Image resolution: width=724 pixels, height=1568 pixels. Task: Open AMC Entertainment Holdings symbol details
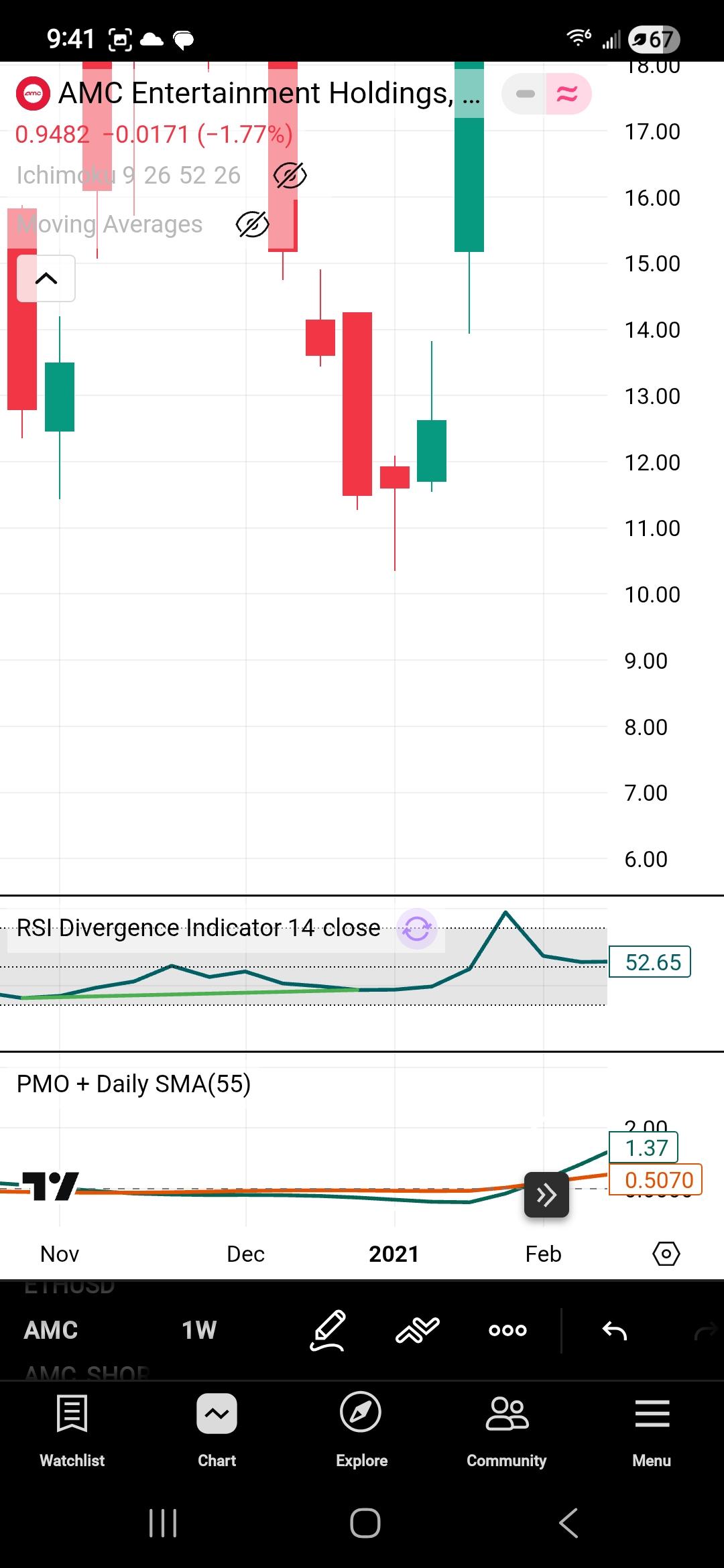click(255, 93)
